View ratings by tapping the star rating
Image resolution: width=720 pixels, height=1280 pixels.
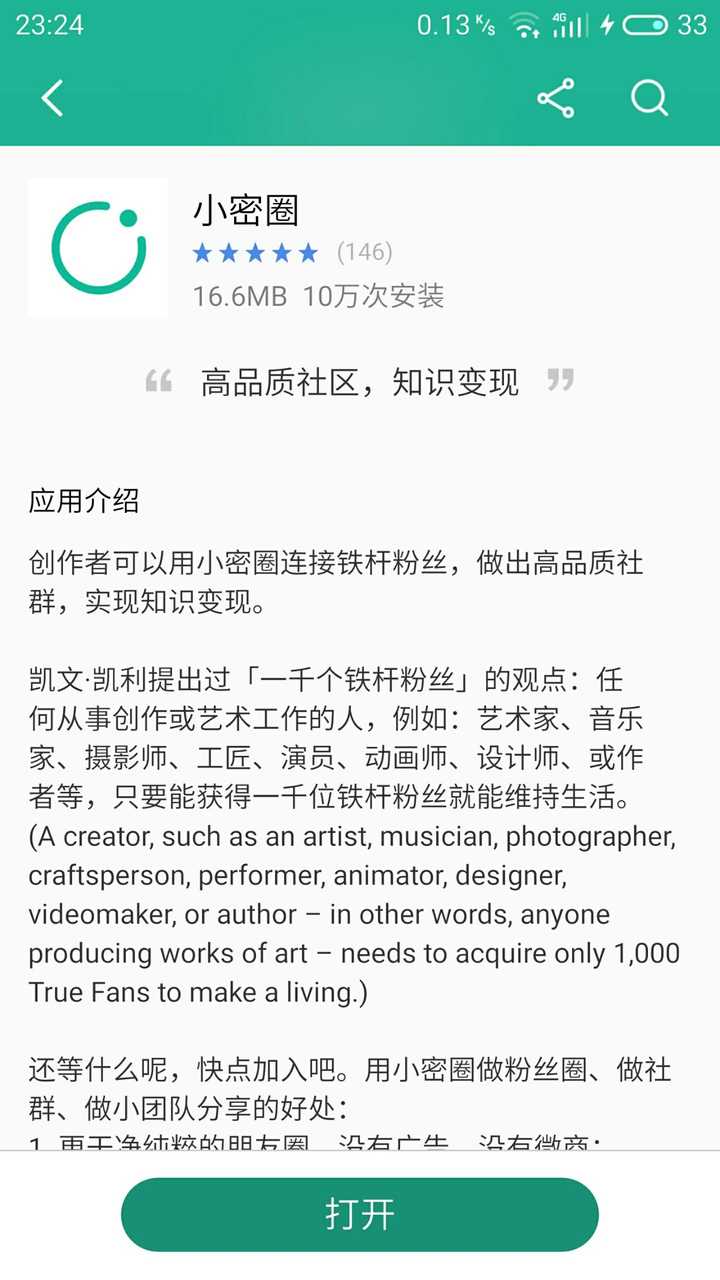256,253
